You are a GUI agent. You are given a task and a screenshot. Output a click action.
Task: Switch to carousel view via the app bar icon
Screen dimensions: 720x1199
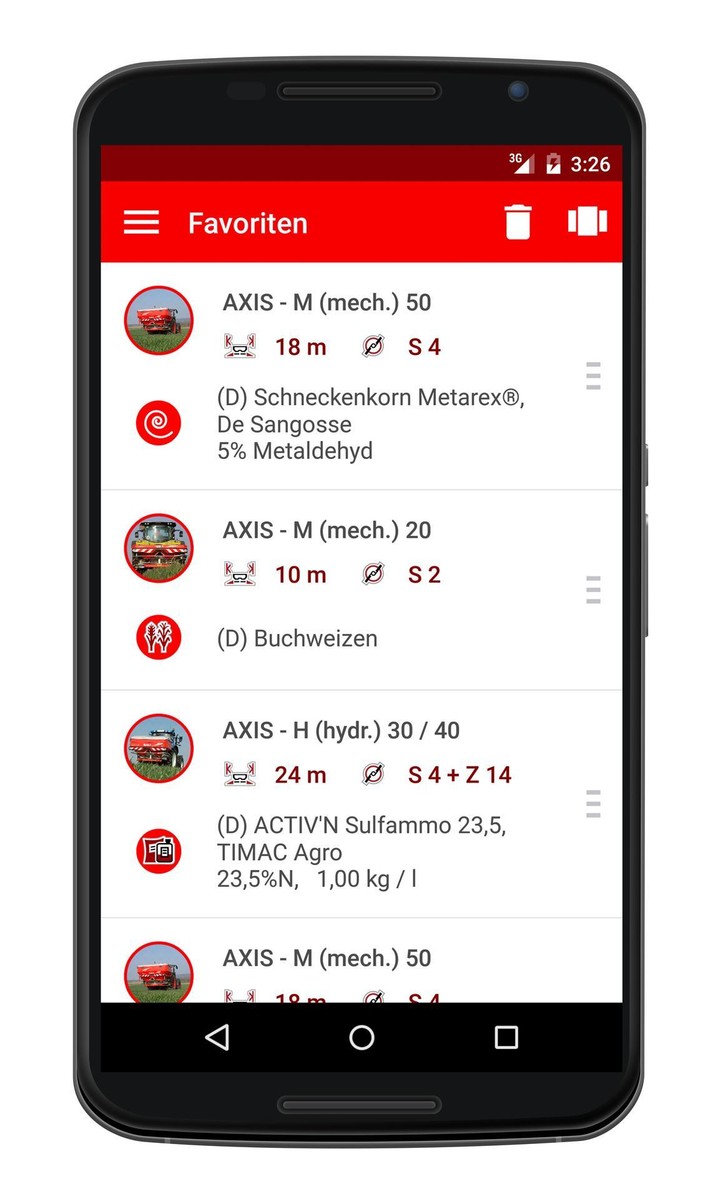[587, 222]
